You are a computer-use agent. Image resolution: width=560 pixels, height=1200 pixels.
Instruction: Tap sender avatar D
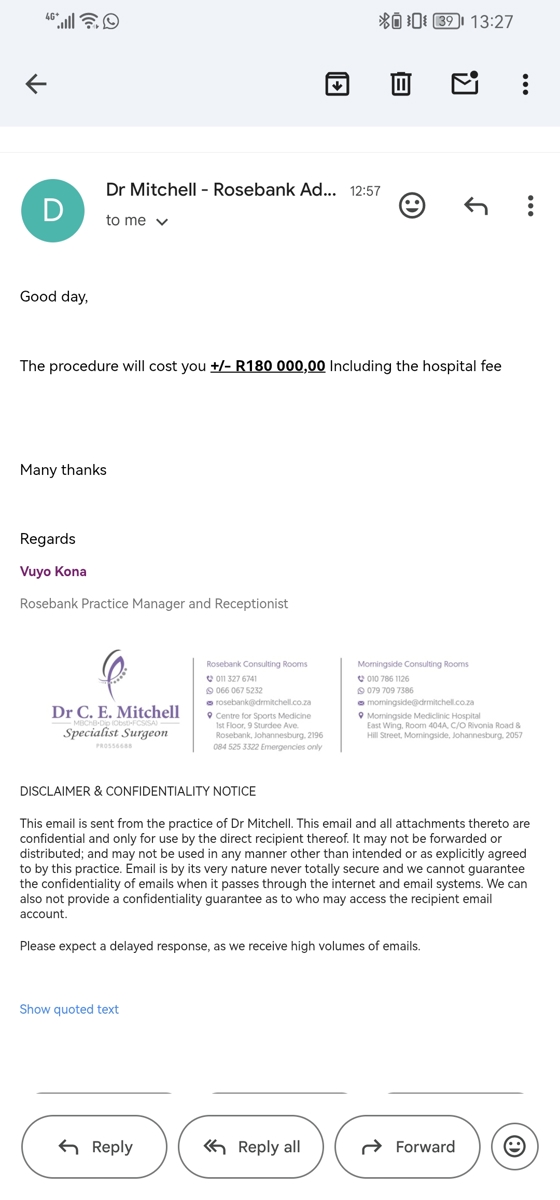pyautogui.click(x=53, y=210)
